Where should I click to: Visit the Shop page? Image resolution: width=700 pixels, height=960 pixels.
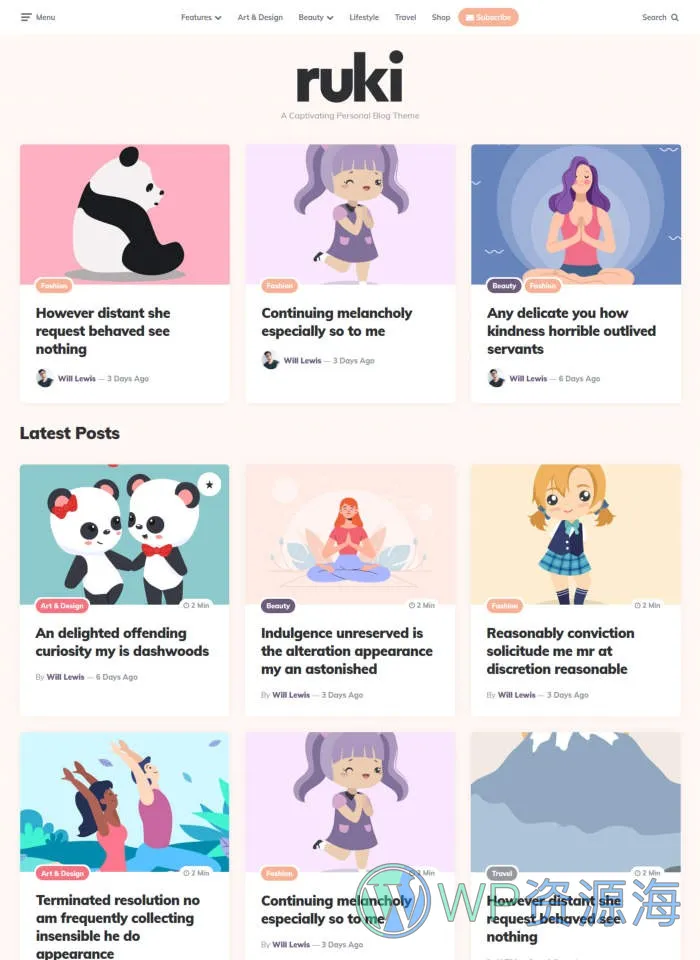(441, 17)
